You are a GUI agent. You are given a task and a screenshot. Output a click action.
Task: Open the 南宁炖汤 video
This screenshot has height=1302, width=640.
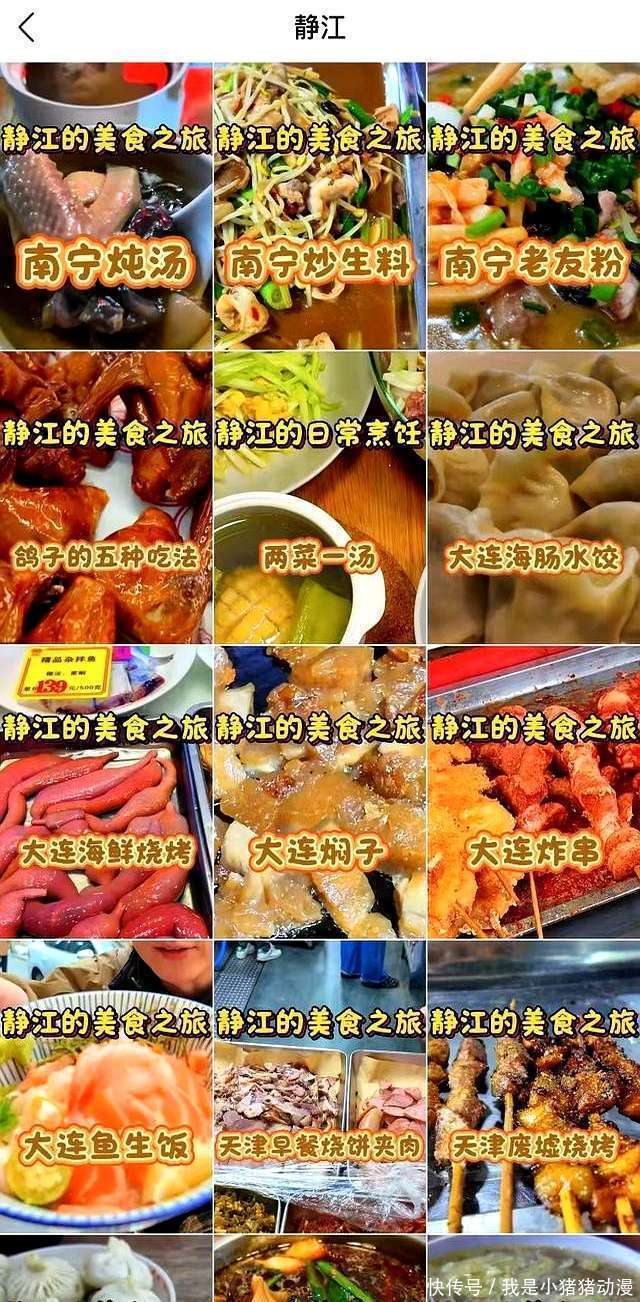pyautogui.click(x=106, y=206)
